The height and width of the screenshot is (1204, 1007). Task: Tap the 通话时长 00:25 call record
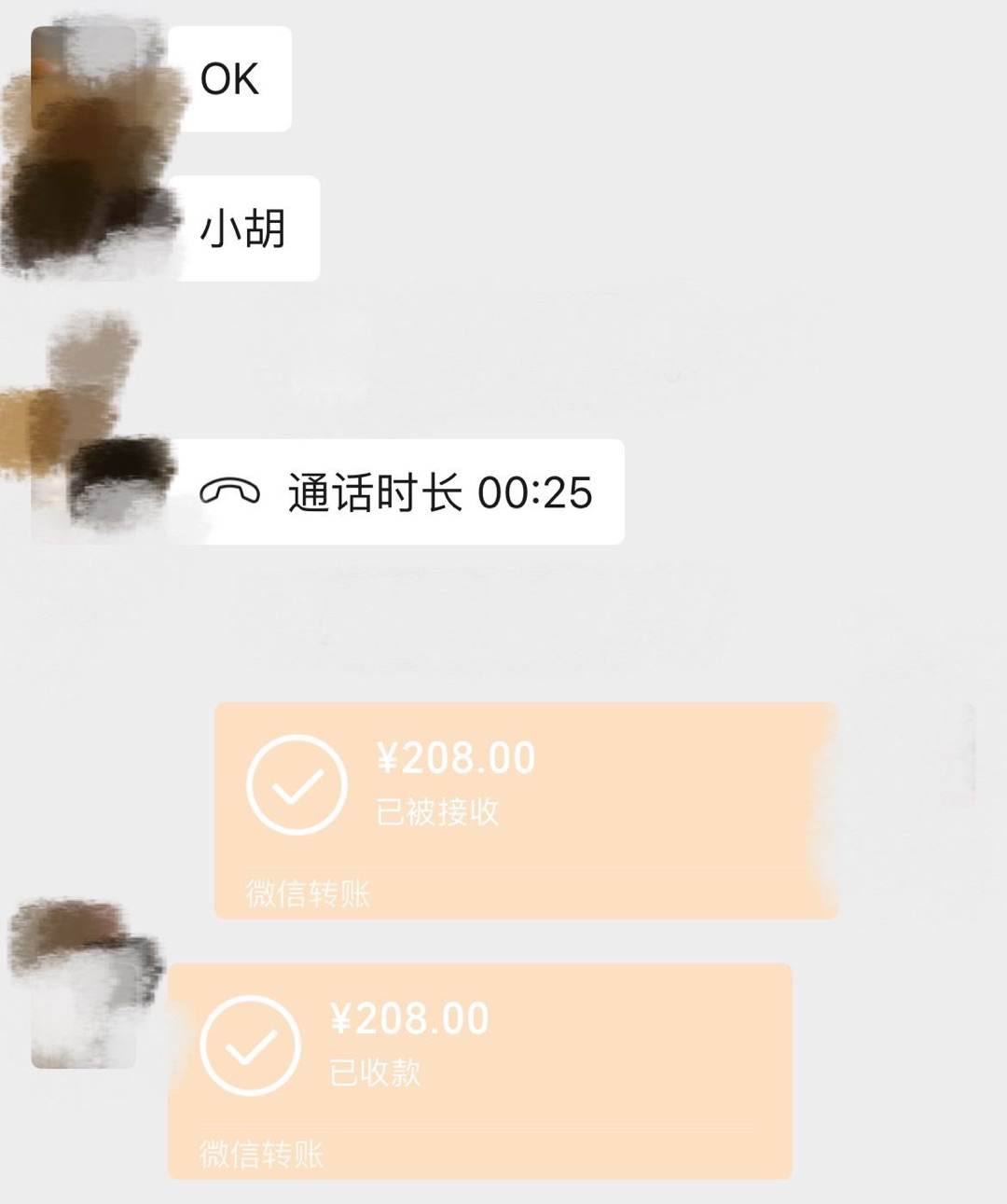tap(395, 491)
